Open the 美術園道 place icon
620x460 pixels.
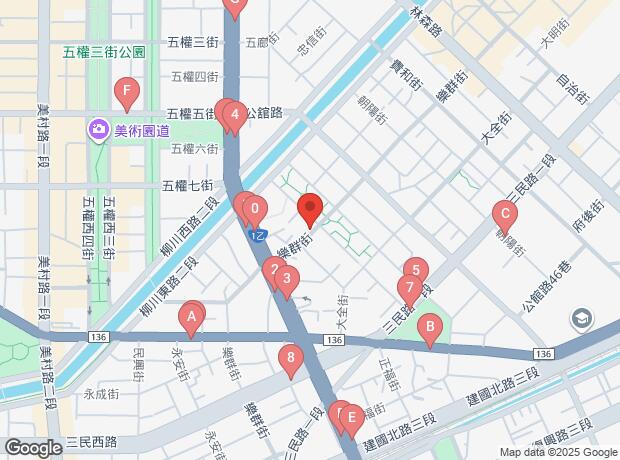coord(98,129)
